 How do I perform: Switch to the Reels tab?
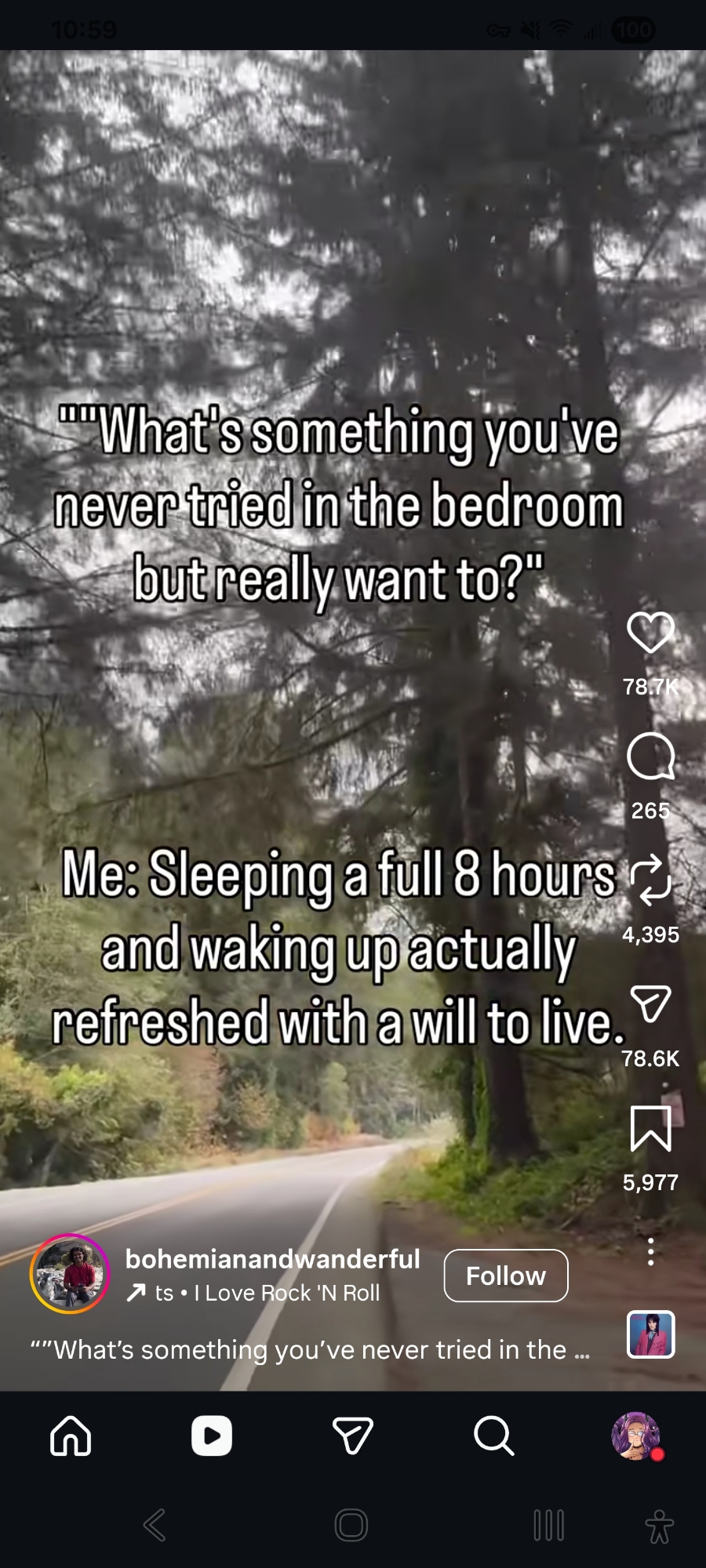pos(212,1436)
